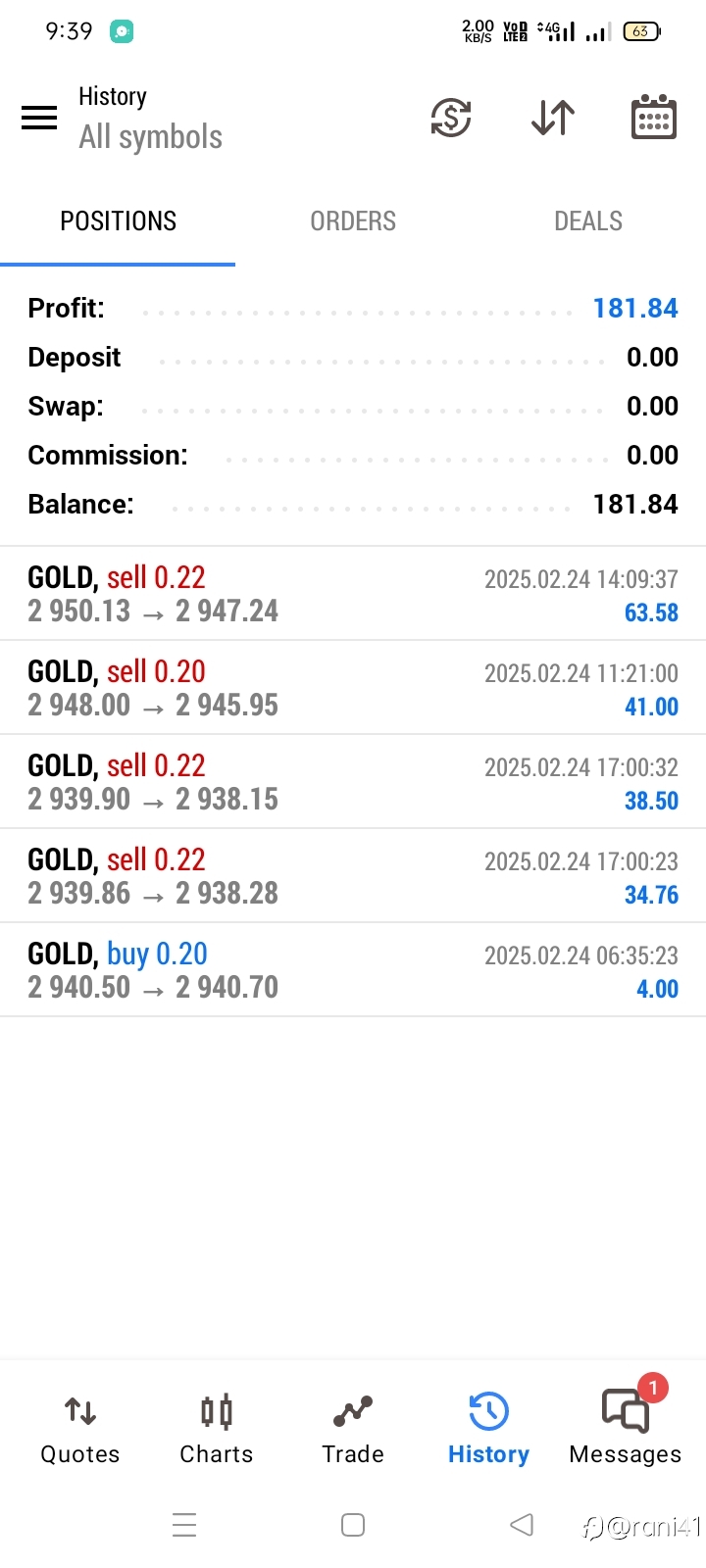Viewport: 706px width, 1568px height.
Task: Tap the system back button
Action: coord(522,1525)
